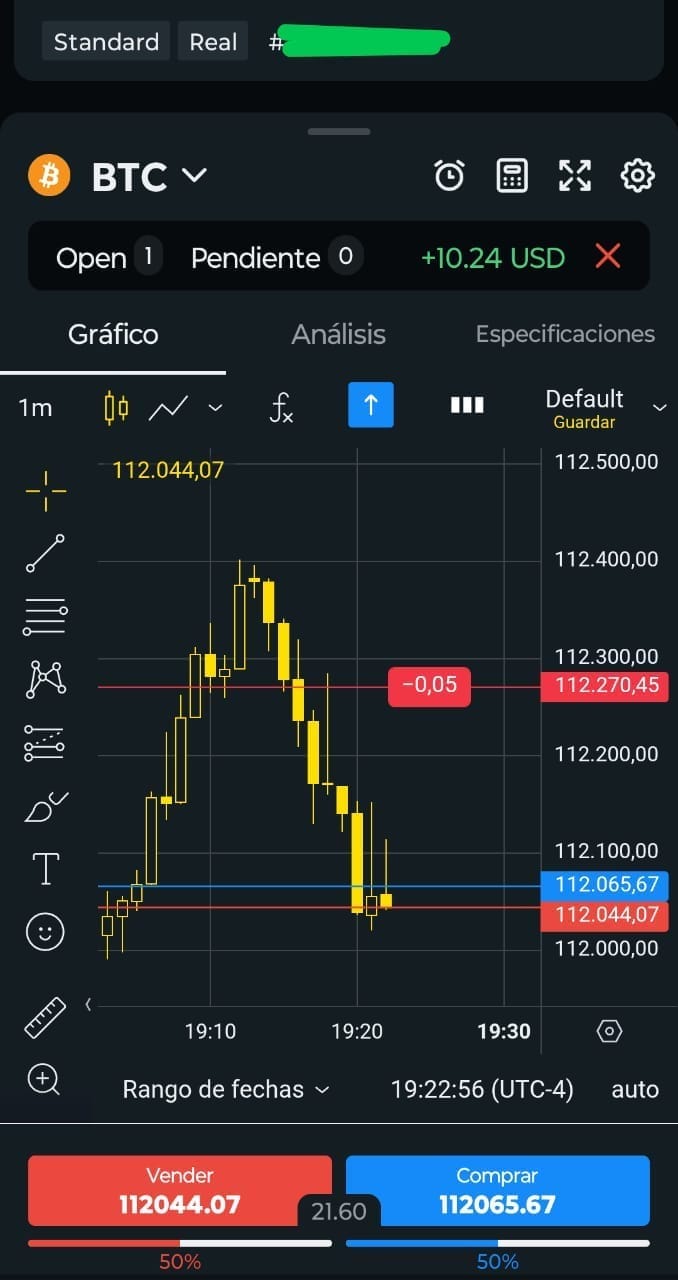This screenshot has height=1280, width=678.
Task: Open the fx indicators menu
Action: [x=281, y=407]
